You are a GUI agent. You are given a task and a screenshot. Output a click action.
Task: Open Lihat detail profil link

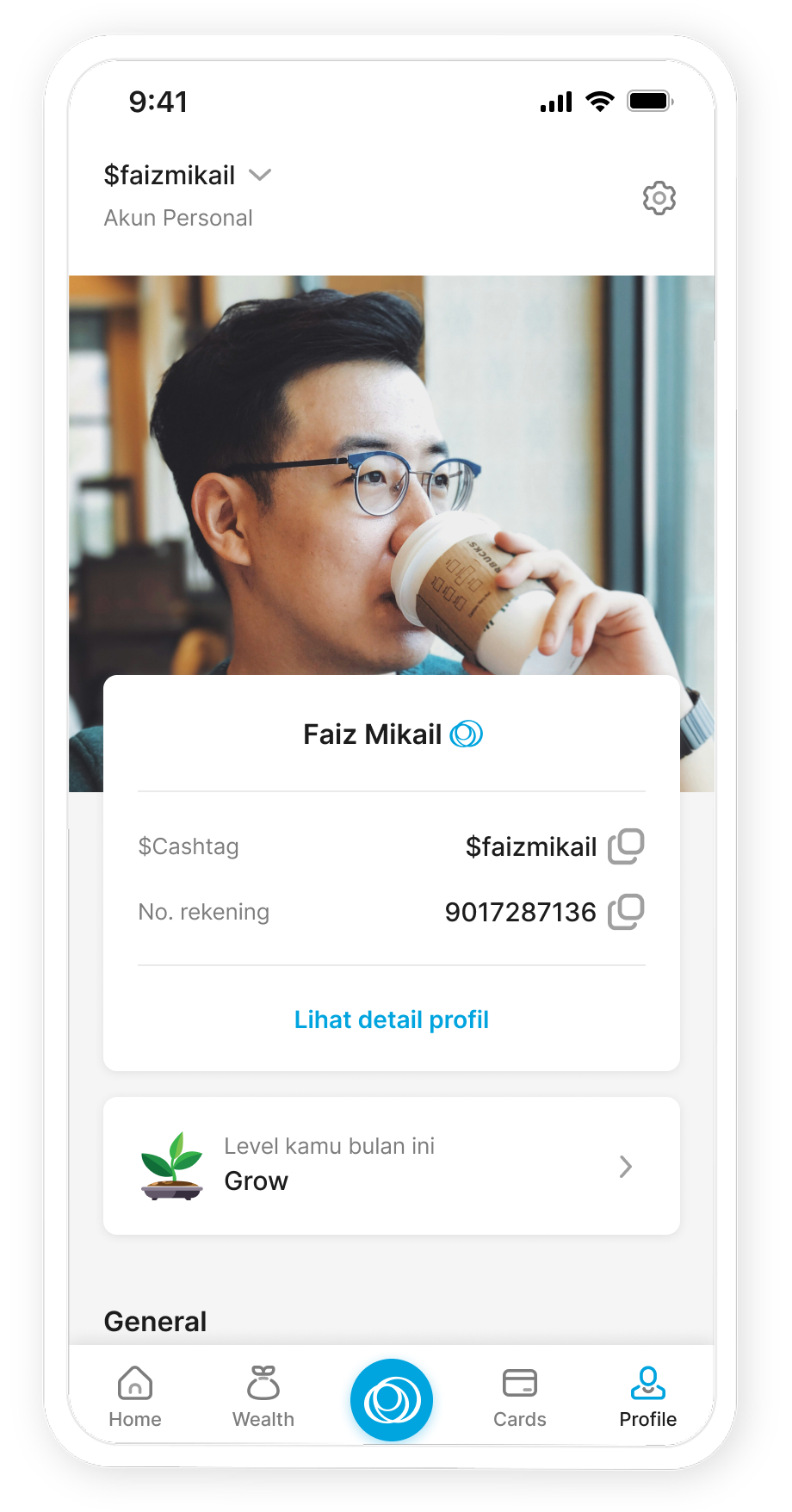tap(391, 1019)
